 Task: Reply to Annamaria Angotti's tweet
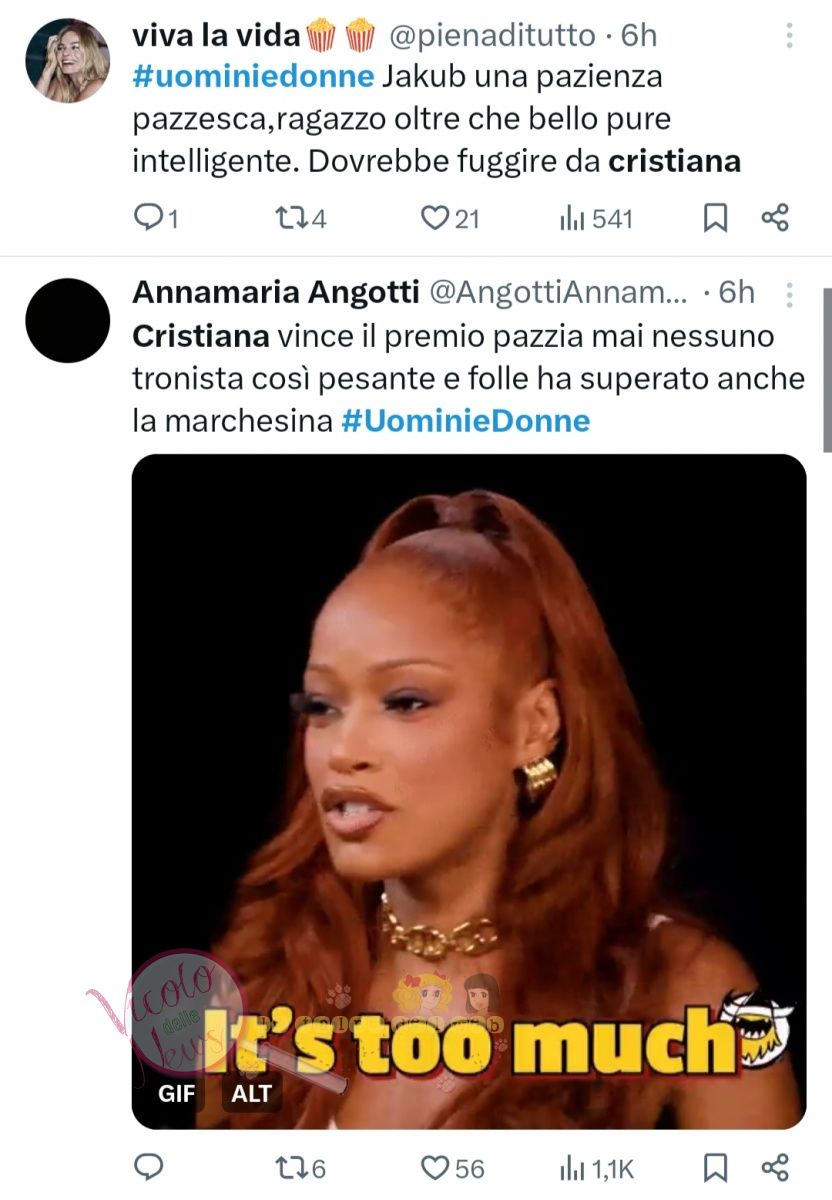coord(148,1167)
